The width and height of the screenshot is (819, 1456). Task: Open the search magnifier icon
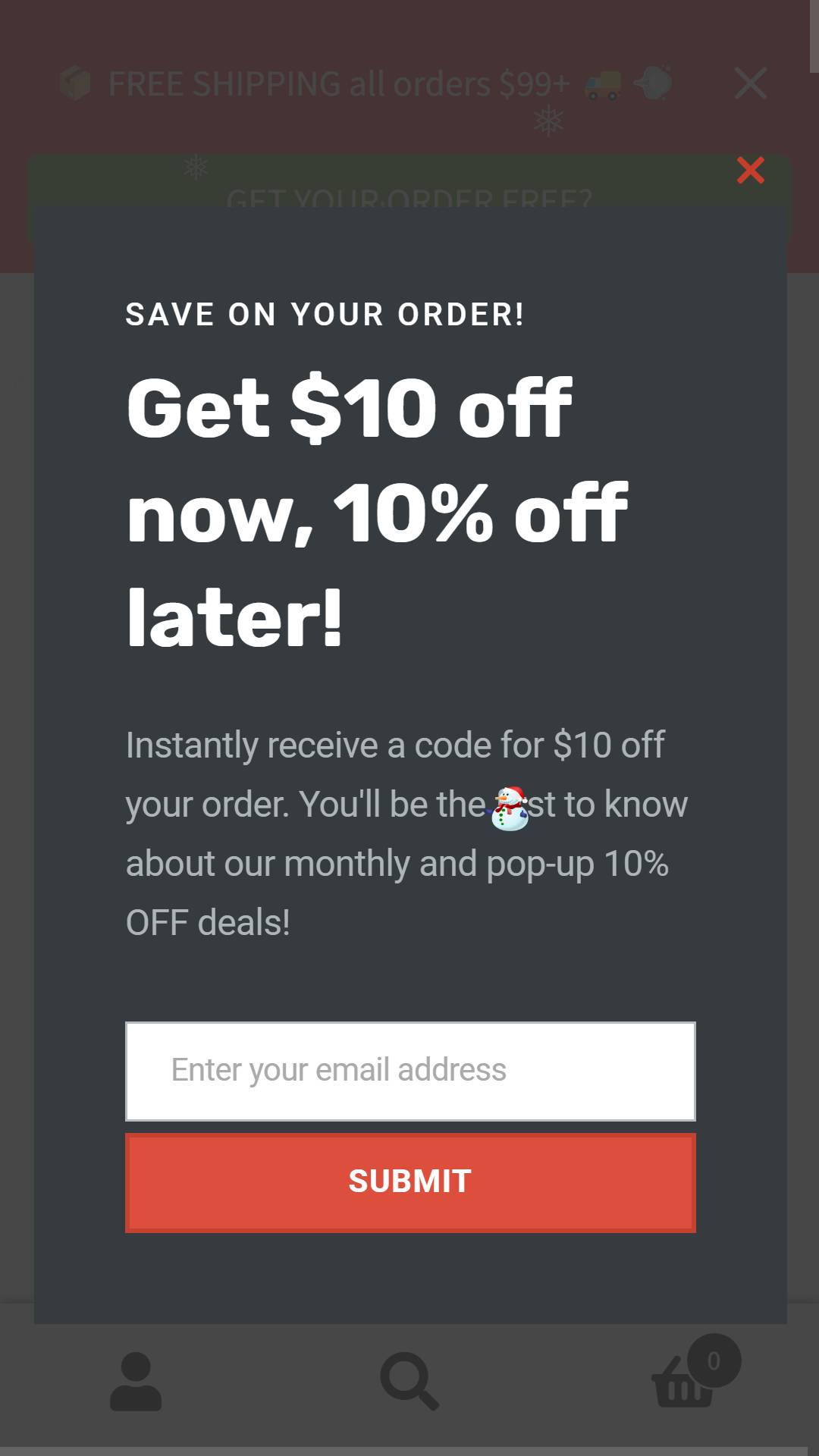[x=409, y=1381]
